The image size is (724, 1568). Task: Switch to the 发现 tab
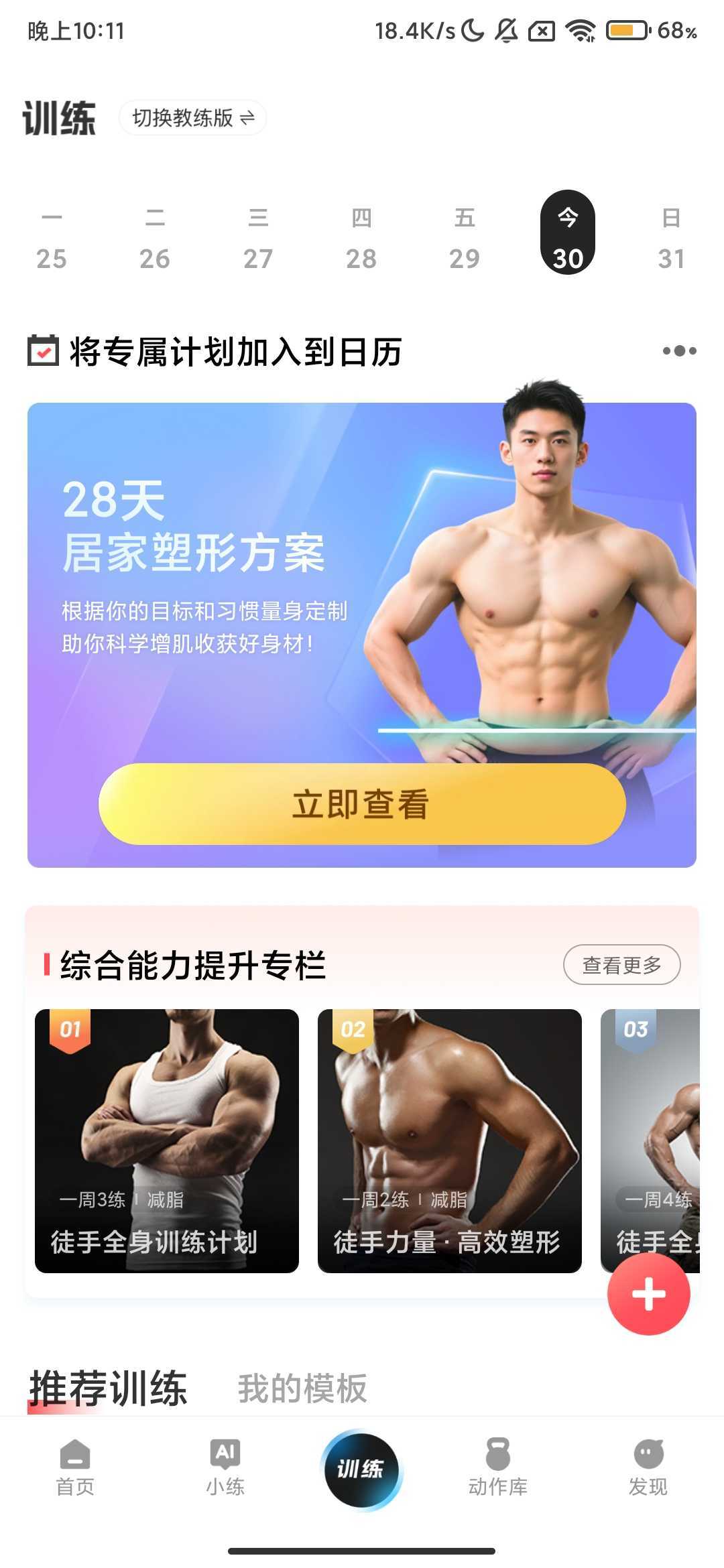point(648,1467)
